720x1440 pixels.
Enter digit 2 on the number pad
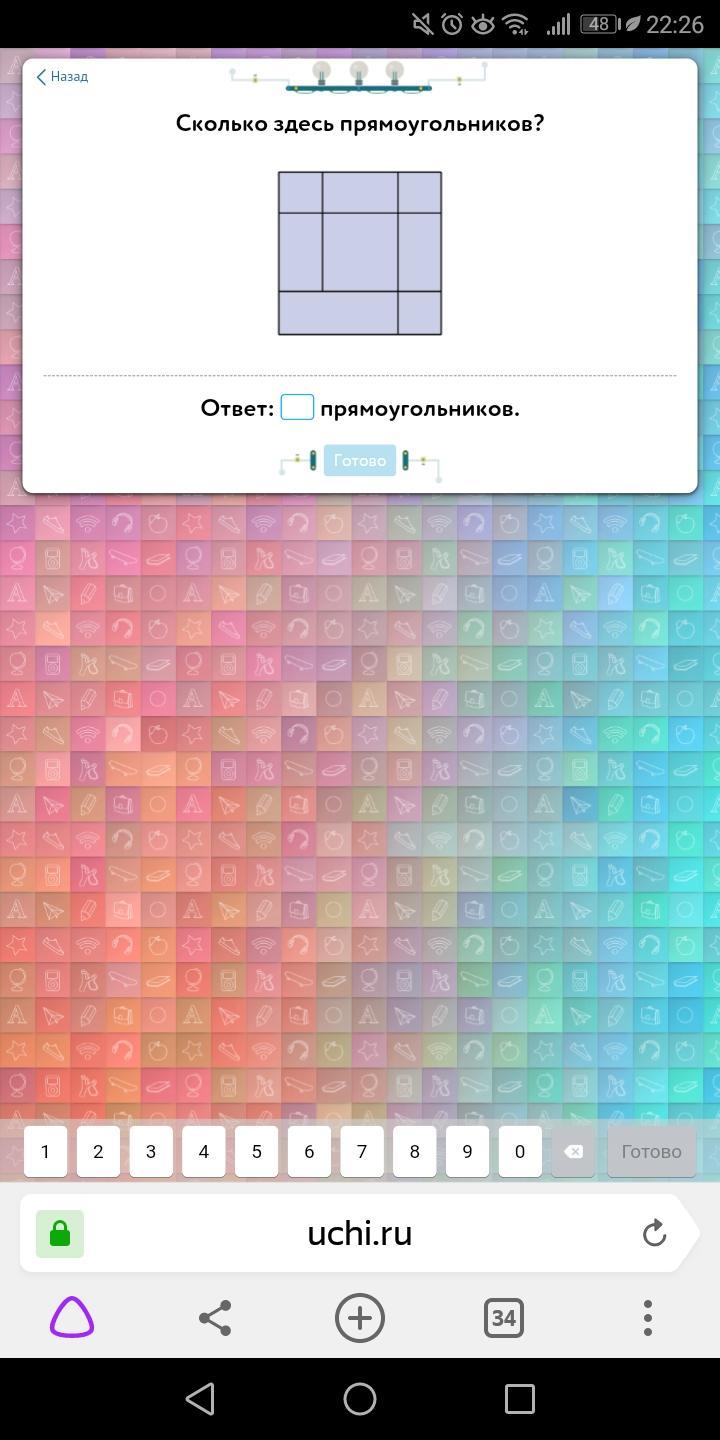[x=98, y=1151]
